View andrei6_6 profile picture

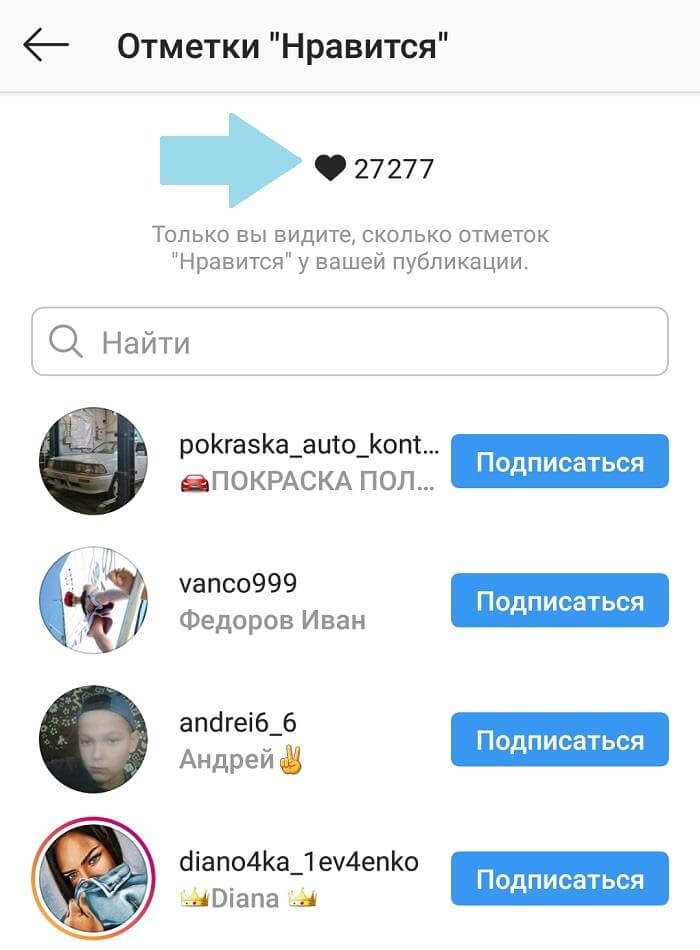pyautogui.click(x=93, y=740)
